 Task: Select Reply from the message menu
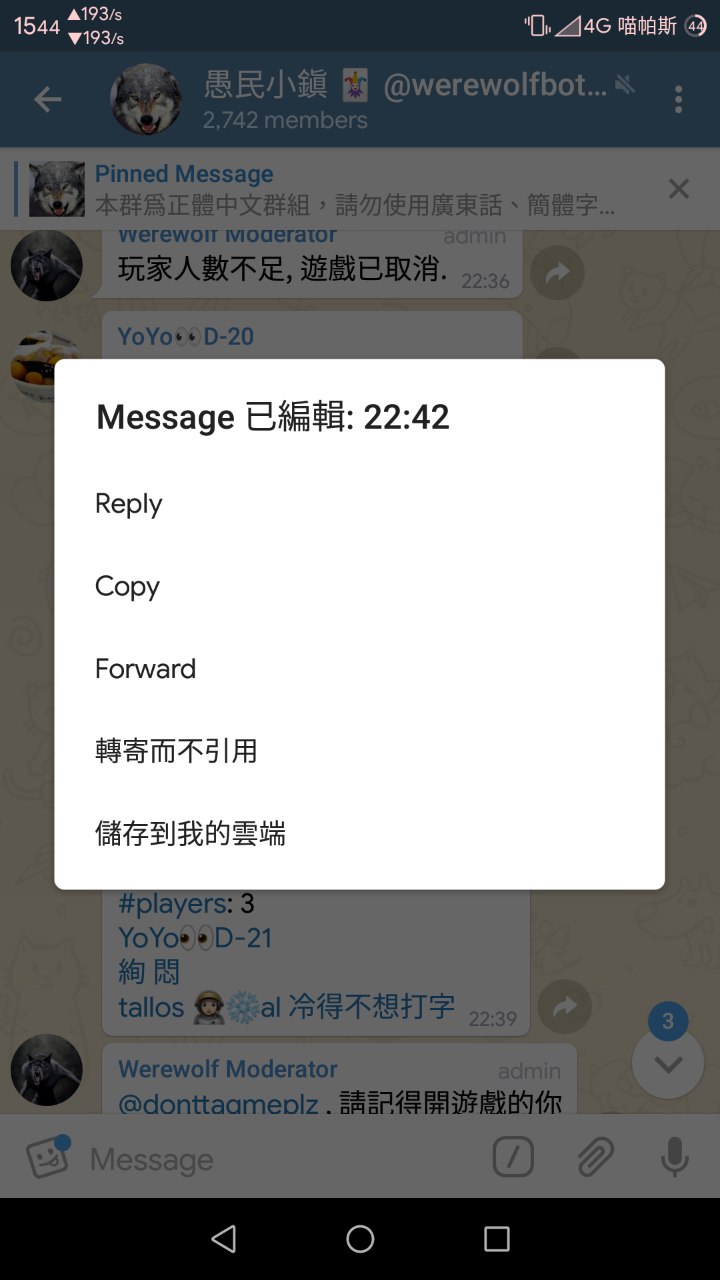click(x=129, y=504)
